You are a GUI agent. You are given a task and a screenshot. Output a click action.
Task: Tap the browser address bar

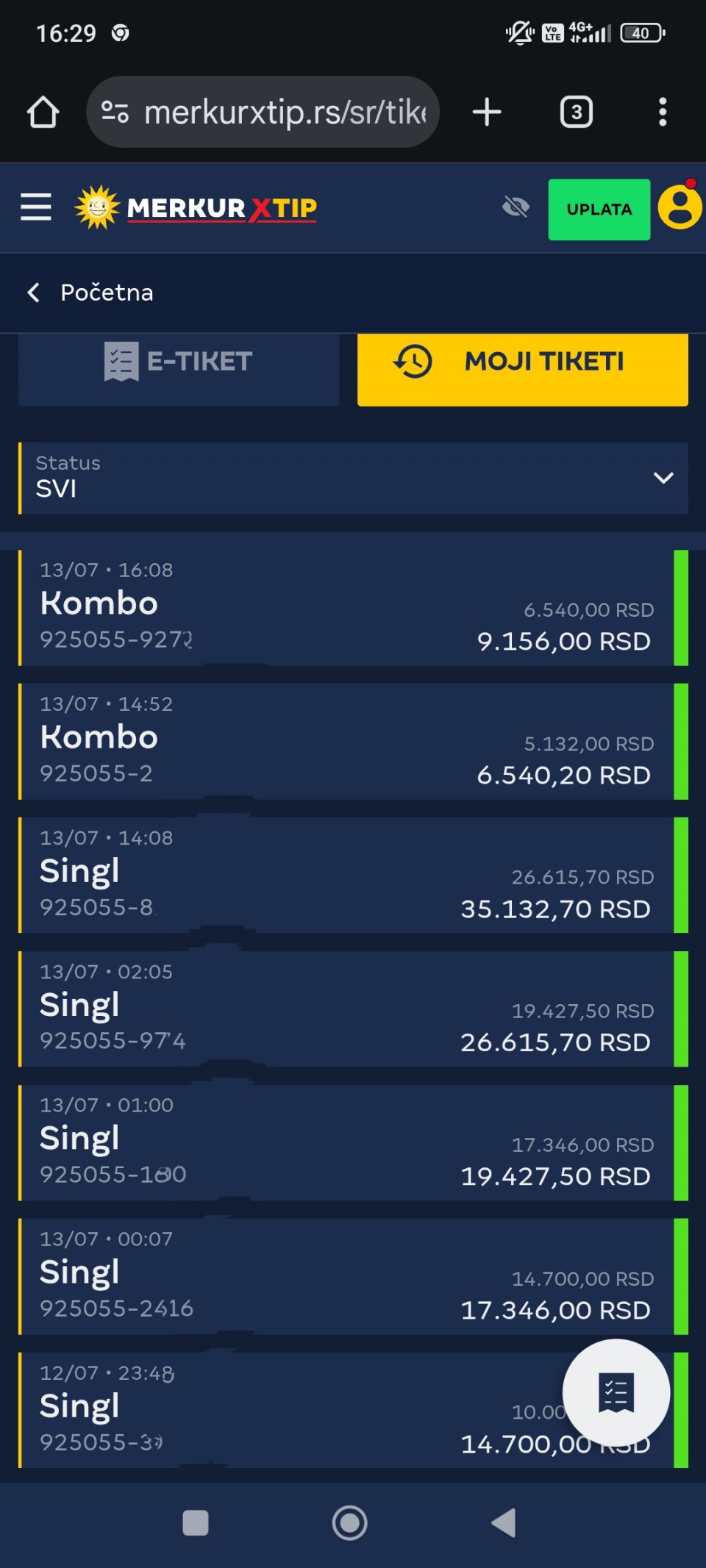(263, 112)
